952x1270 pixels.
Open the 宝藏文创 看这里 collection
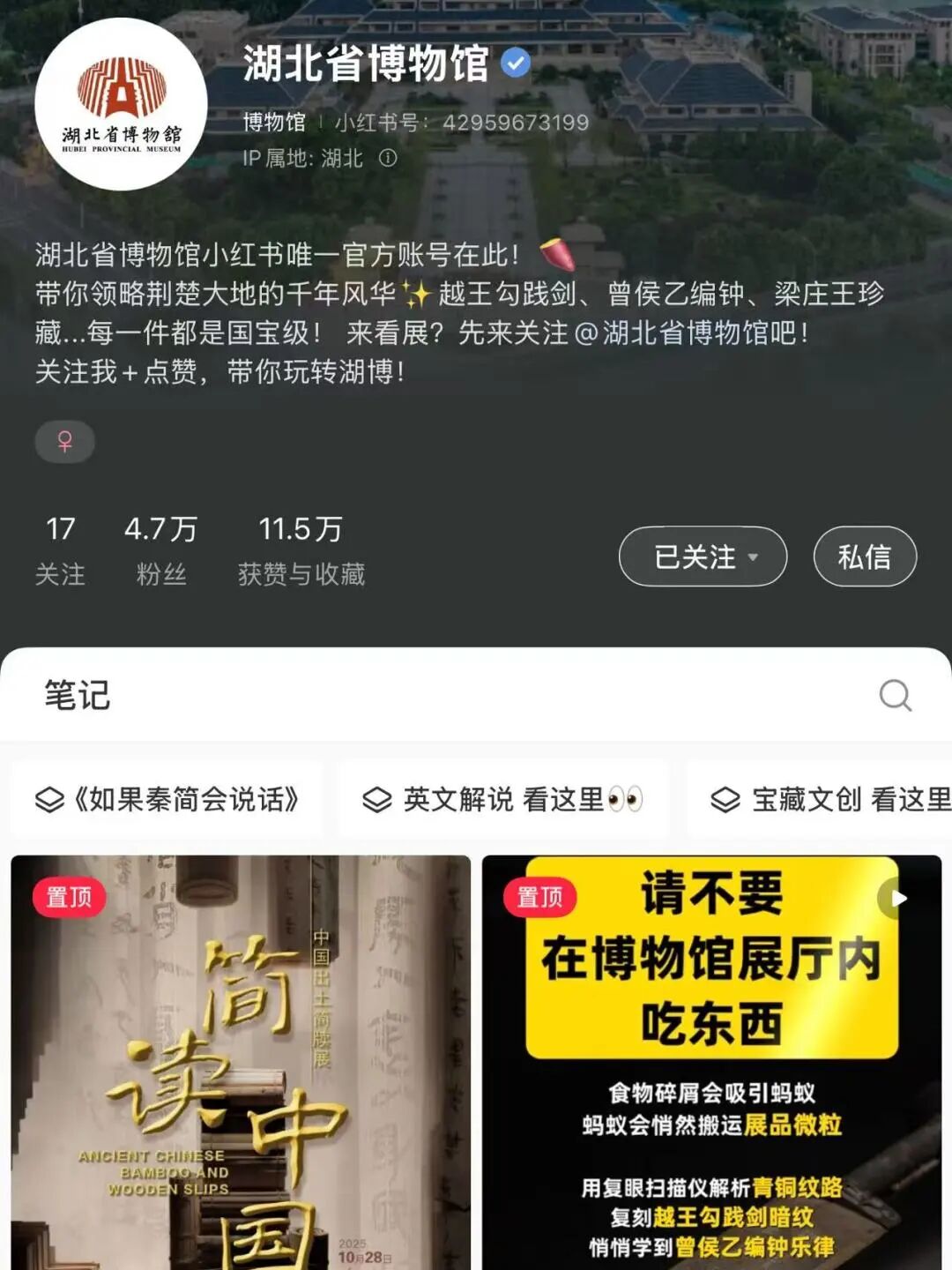click(x=829, y=799)
